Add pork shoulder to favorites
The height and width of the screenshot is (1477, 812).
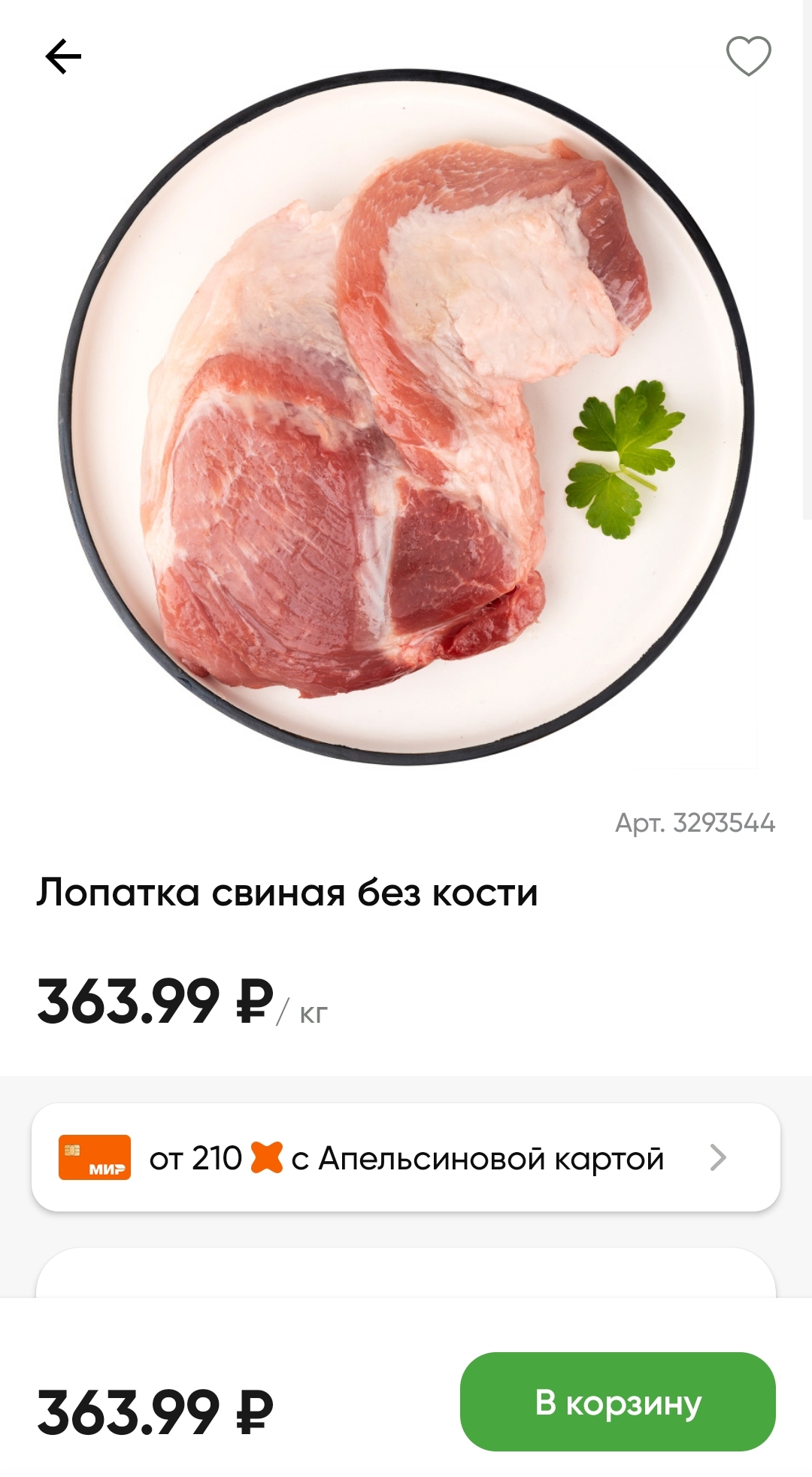coord(748,56)
